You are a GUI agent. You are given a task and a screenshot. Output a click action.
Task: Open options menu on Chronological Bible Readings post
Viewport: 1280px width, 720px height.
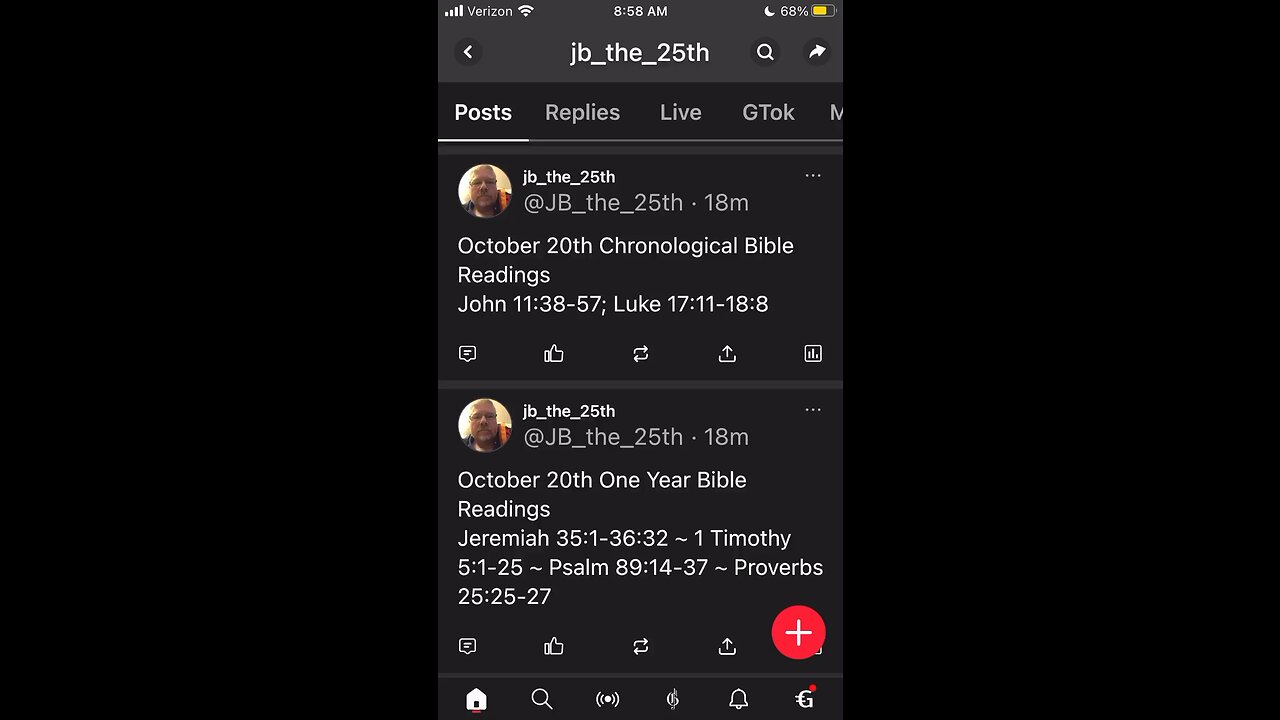(813, 176)
